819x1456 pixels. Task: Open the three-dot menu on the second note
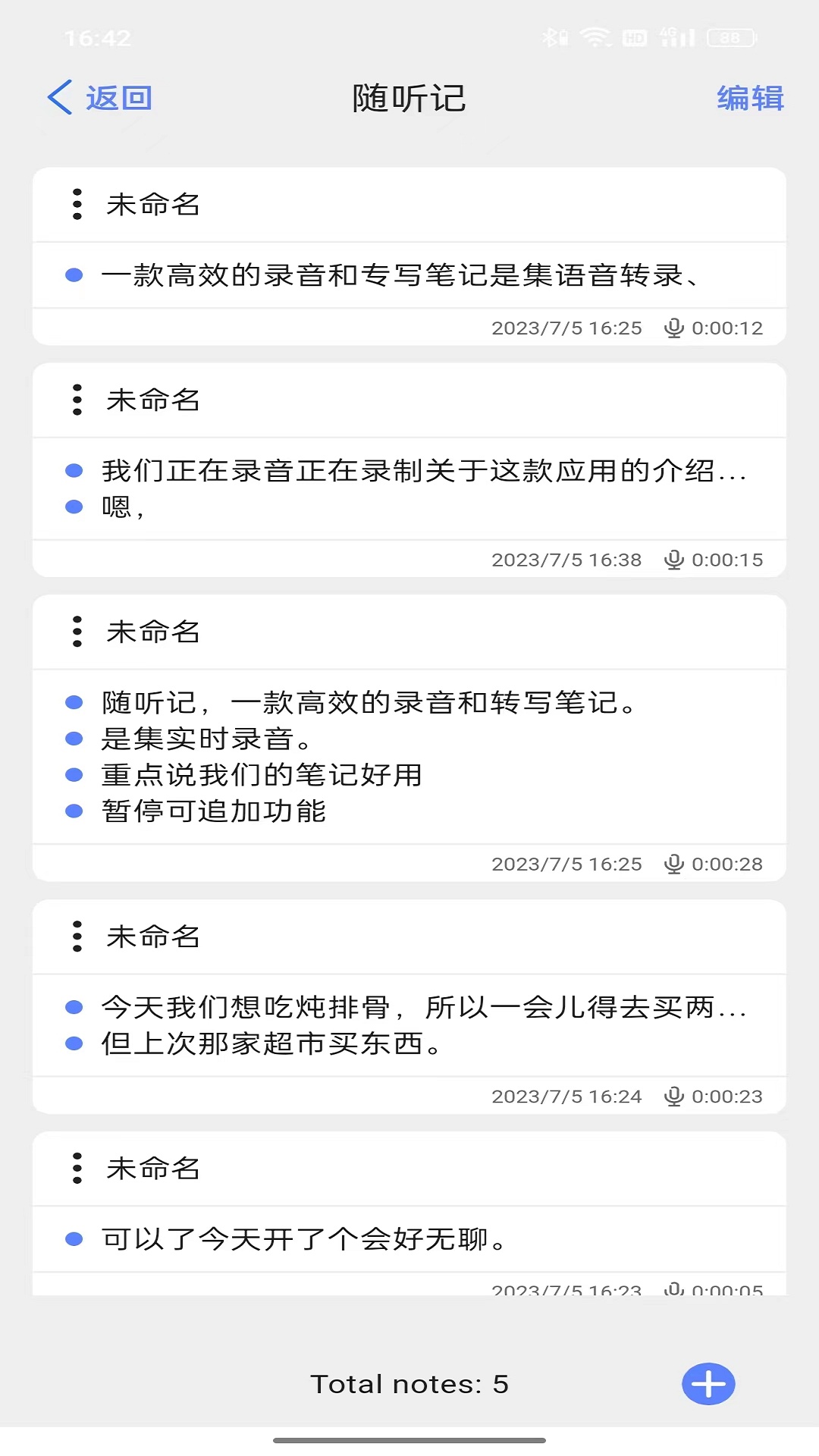point(75,401)
